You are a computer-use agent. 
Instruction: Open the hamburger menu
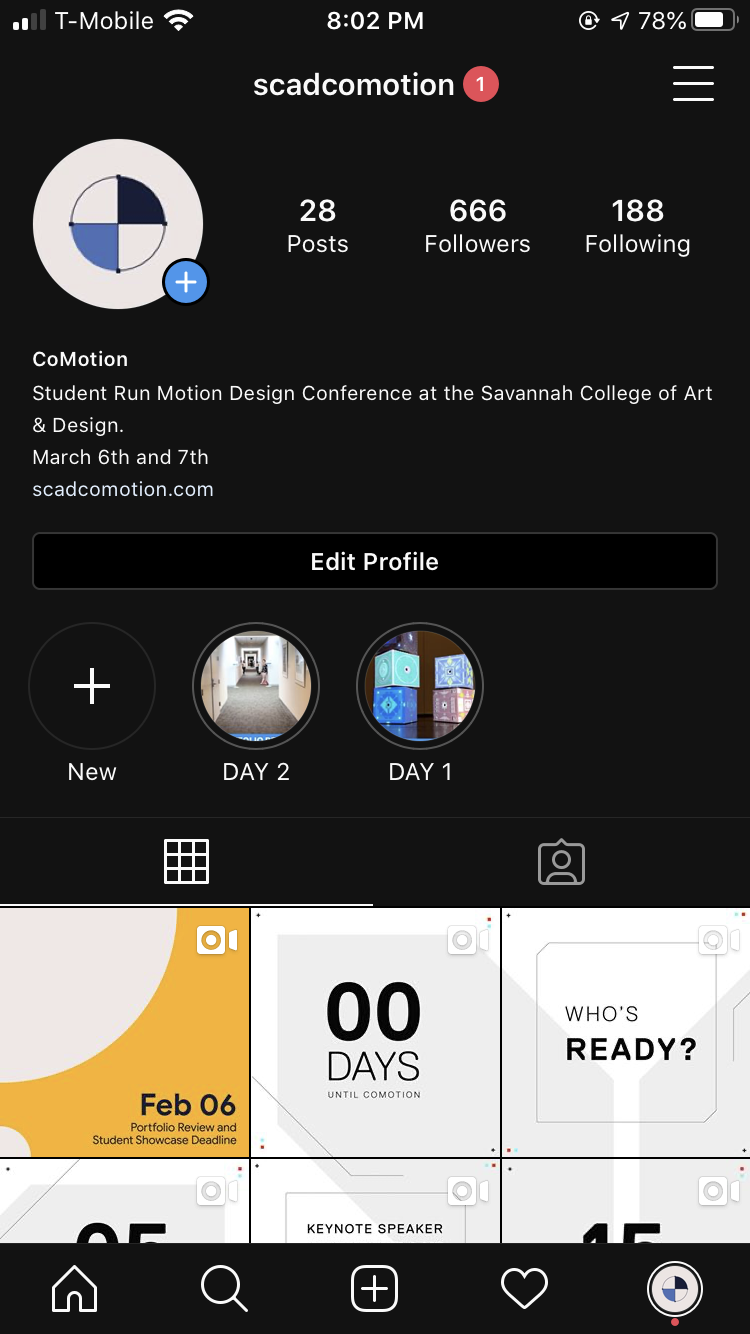693,84
